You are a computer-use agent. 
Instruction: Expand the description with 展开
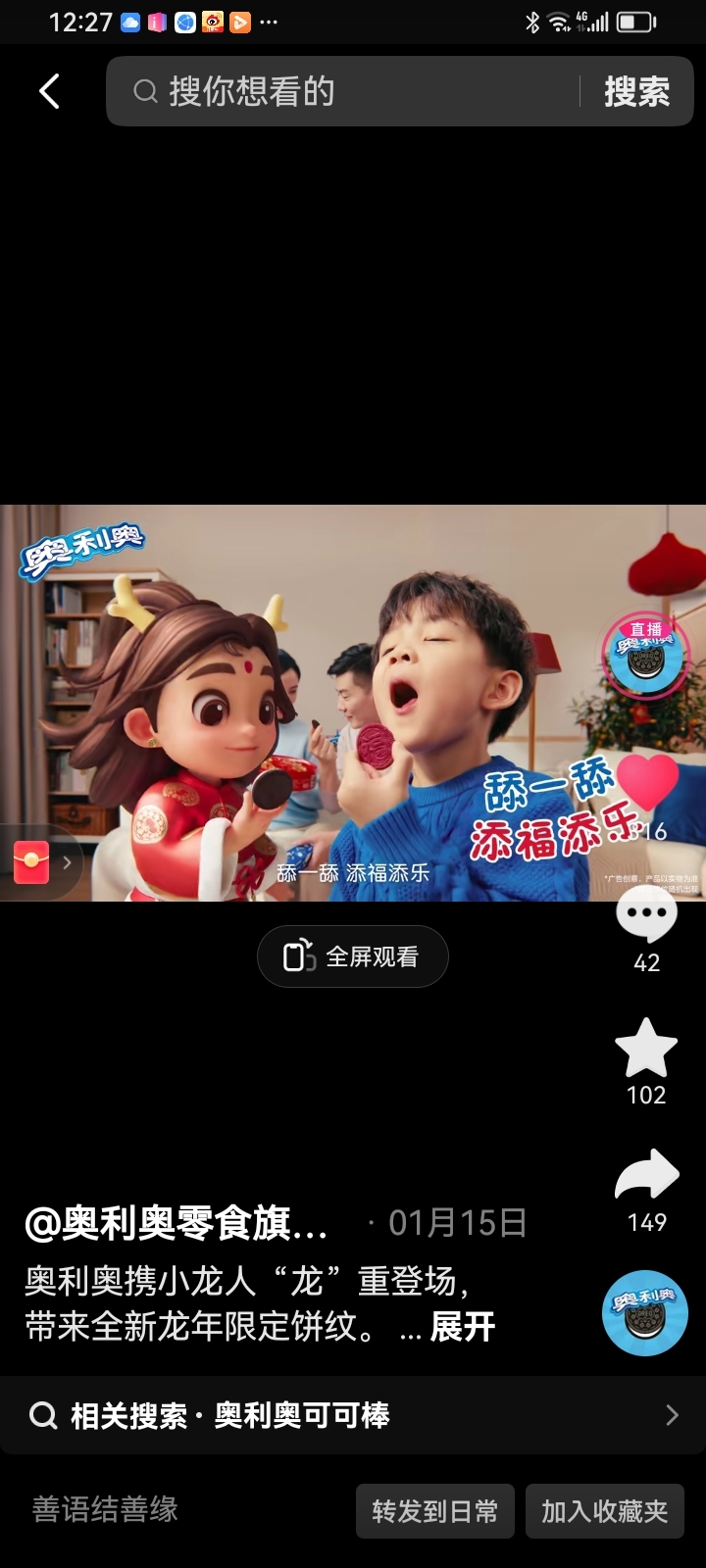pos(463,1327)
